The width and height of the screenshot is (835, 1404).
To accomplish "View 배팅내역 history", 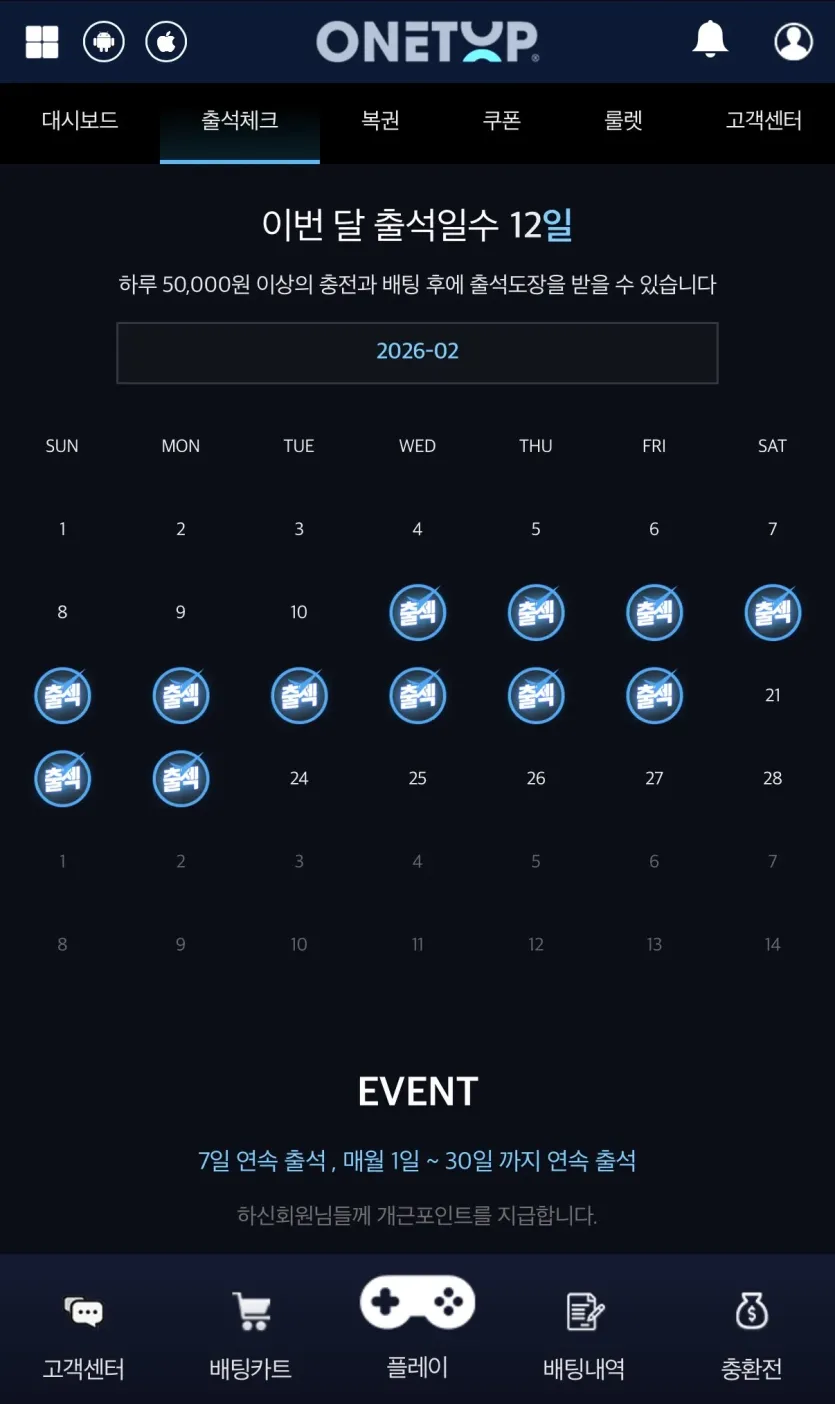I will pos(584,1332).
